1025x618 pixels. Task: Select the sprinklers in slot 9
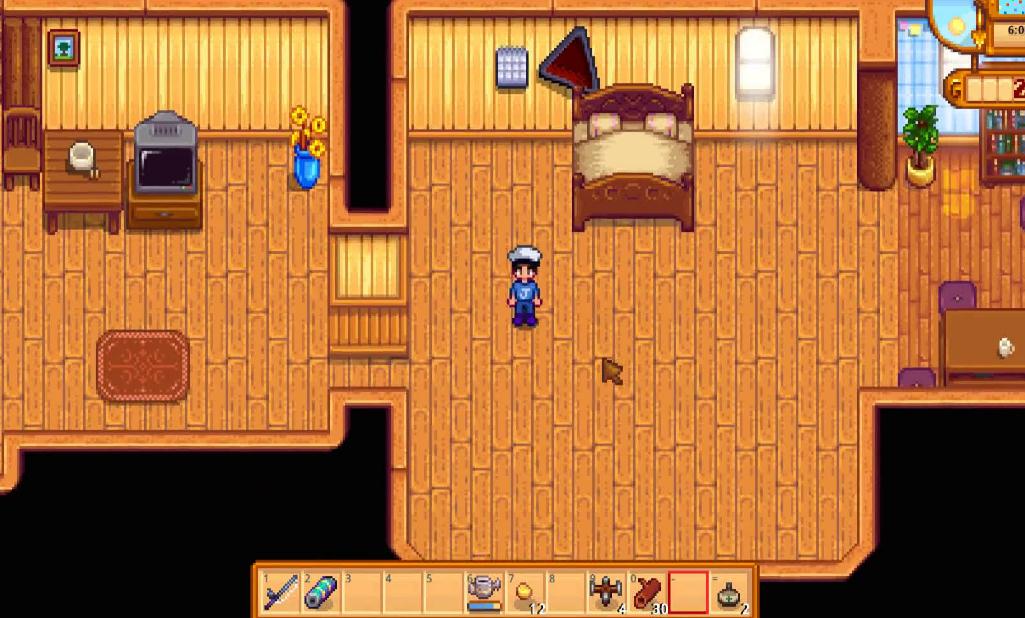tap(607, 592)
